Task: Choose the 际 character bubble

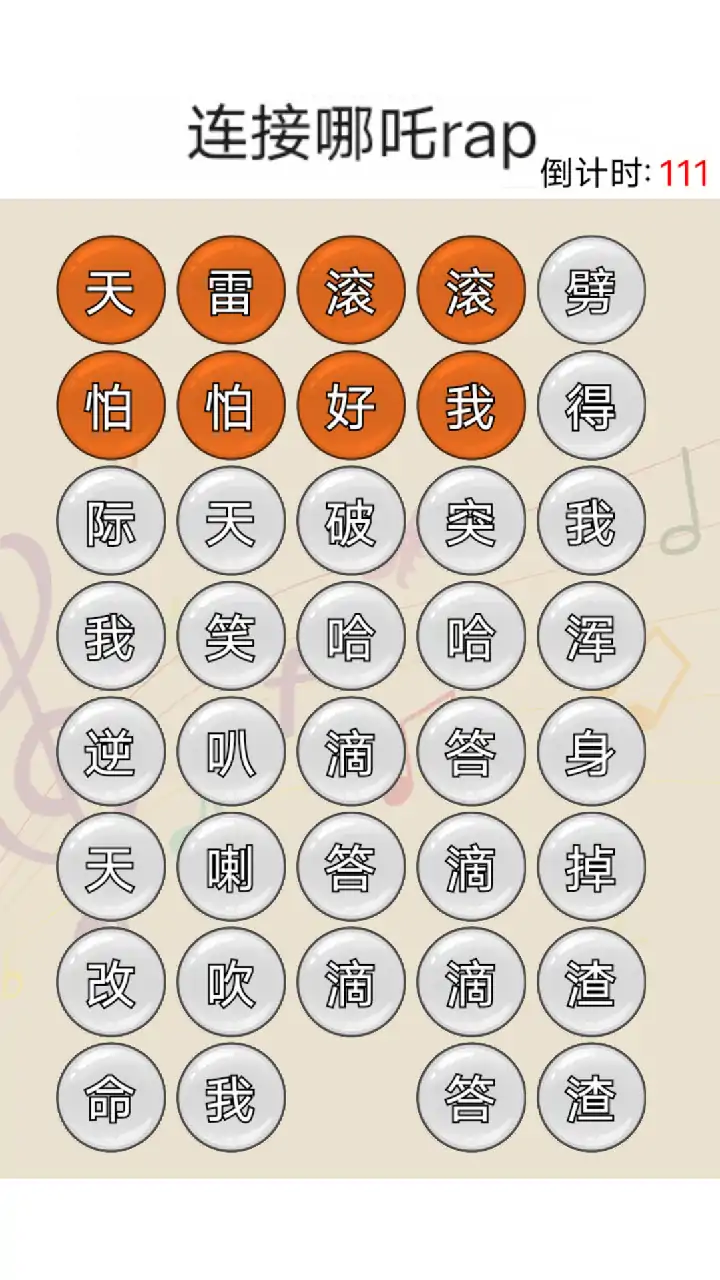Action: [x=111, y=521]
